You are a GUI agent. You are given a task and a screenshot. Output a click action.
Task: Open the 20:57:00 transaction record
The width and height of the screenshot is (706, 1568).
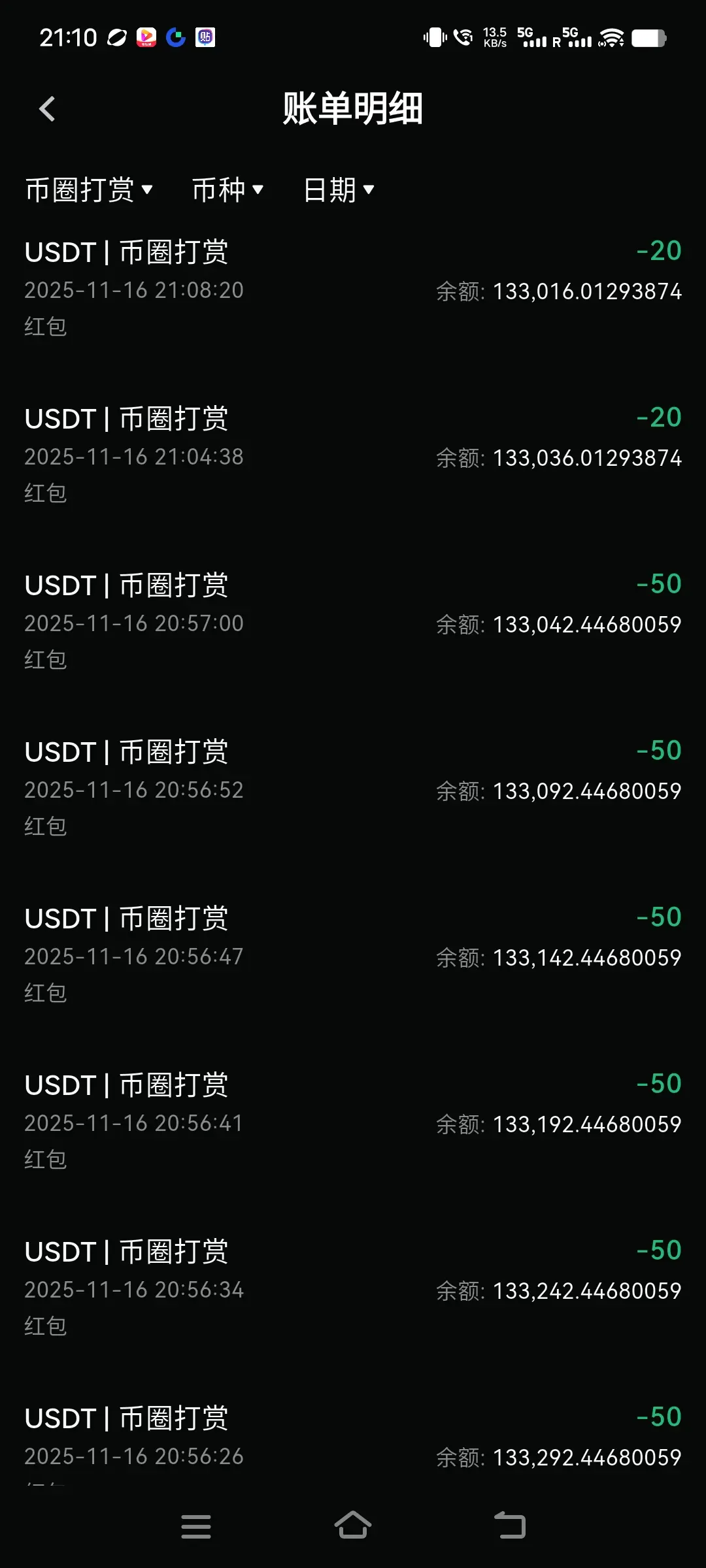point(353,621)
